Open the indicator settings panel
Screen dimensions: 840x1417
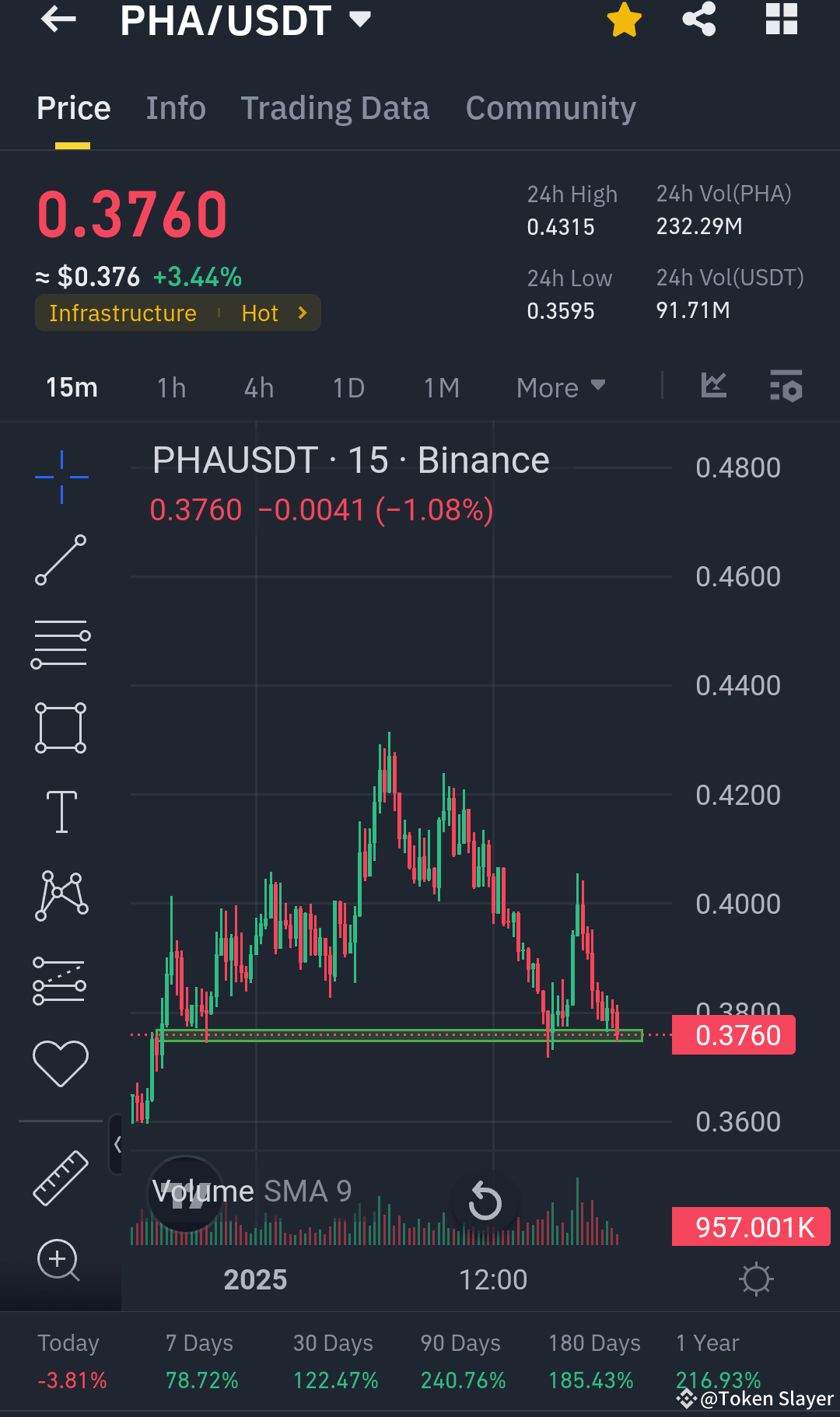click(786, 386)
